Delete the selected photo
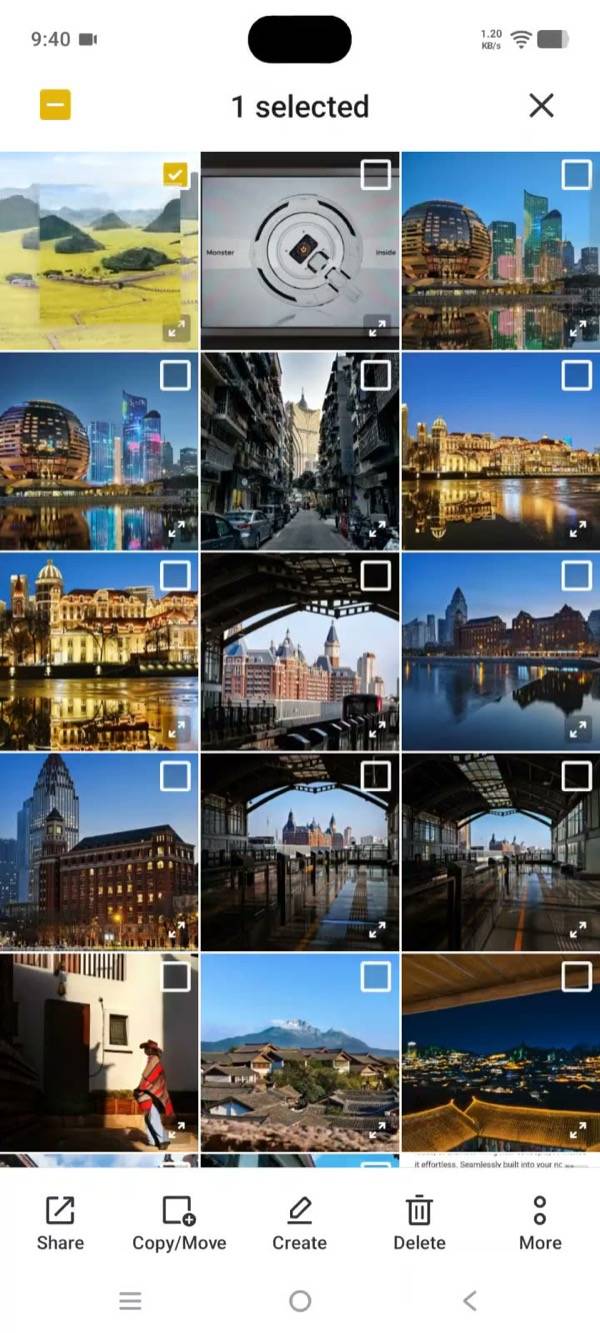Image resolution: width=600 pixels, height=1333 pixels. coord(419,1224)
